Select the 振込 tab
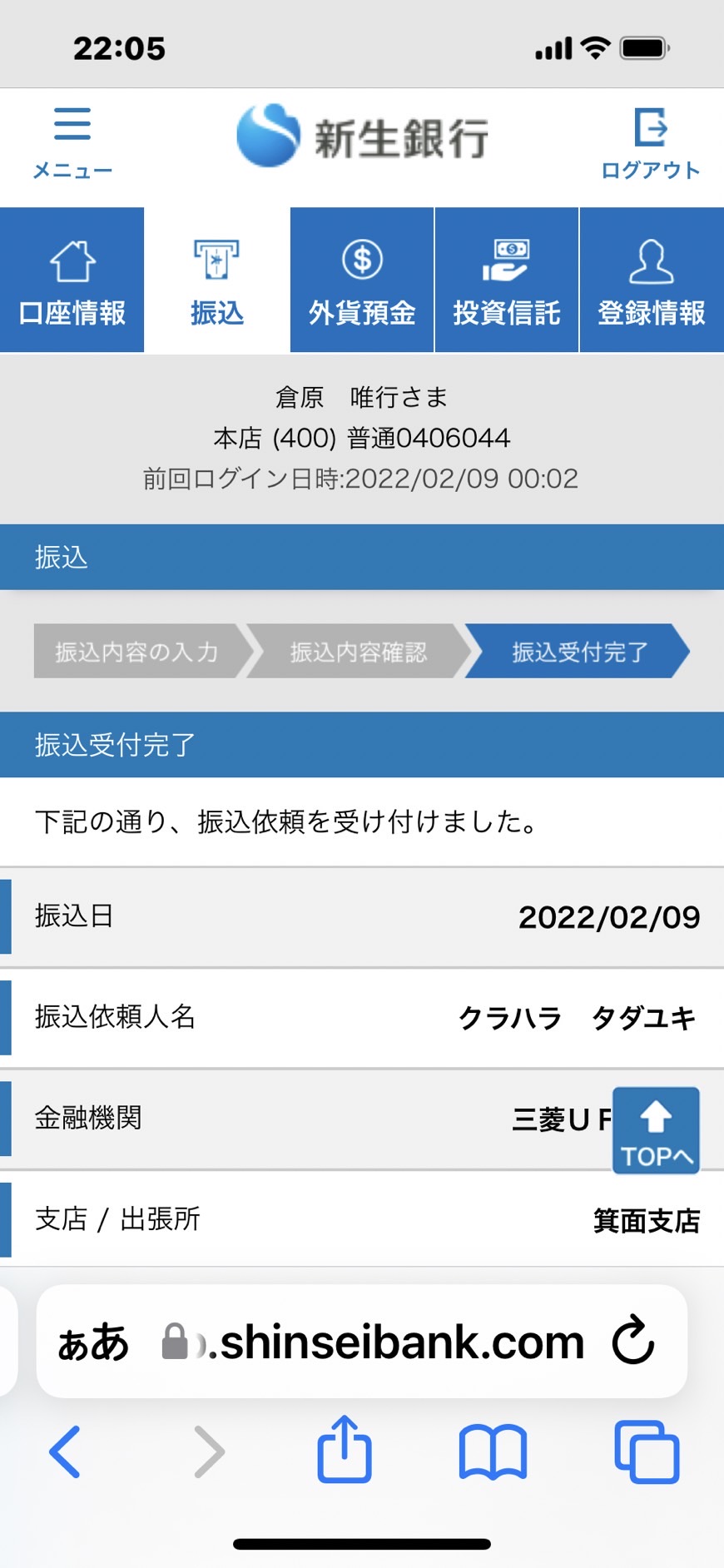724x1568 pixels. click(x=217, y=280)
